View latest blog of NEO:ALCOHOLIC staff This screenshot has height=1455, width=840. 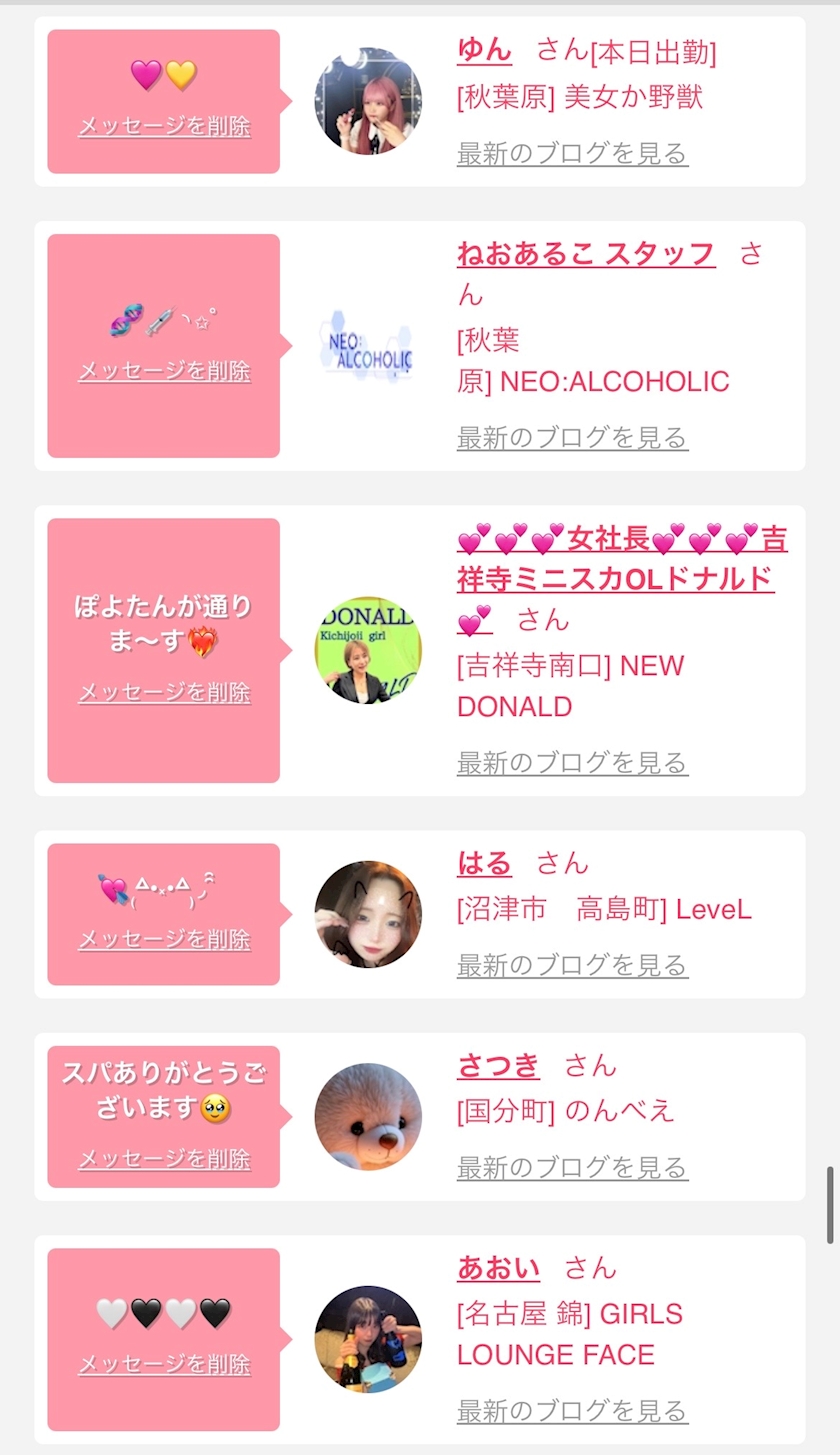(572, 438)
